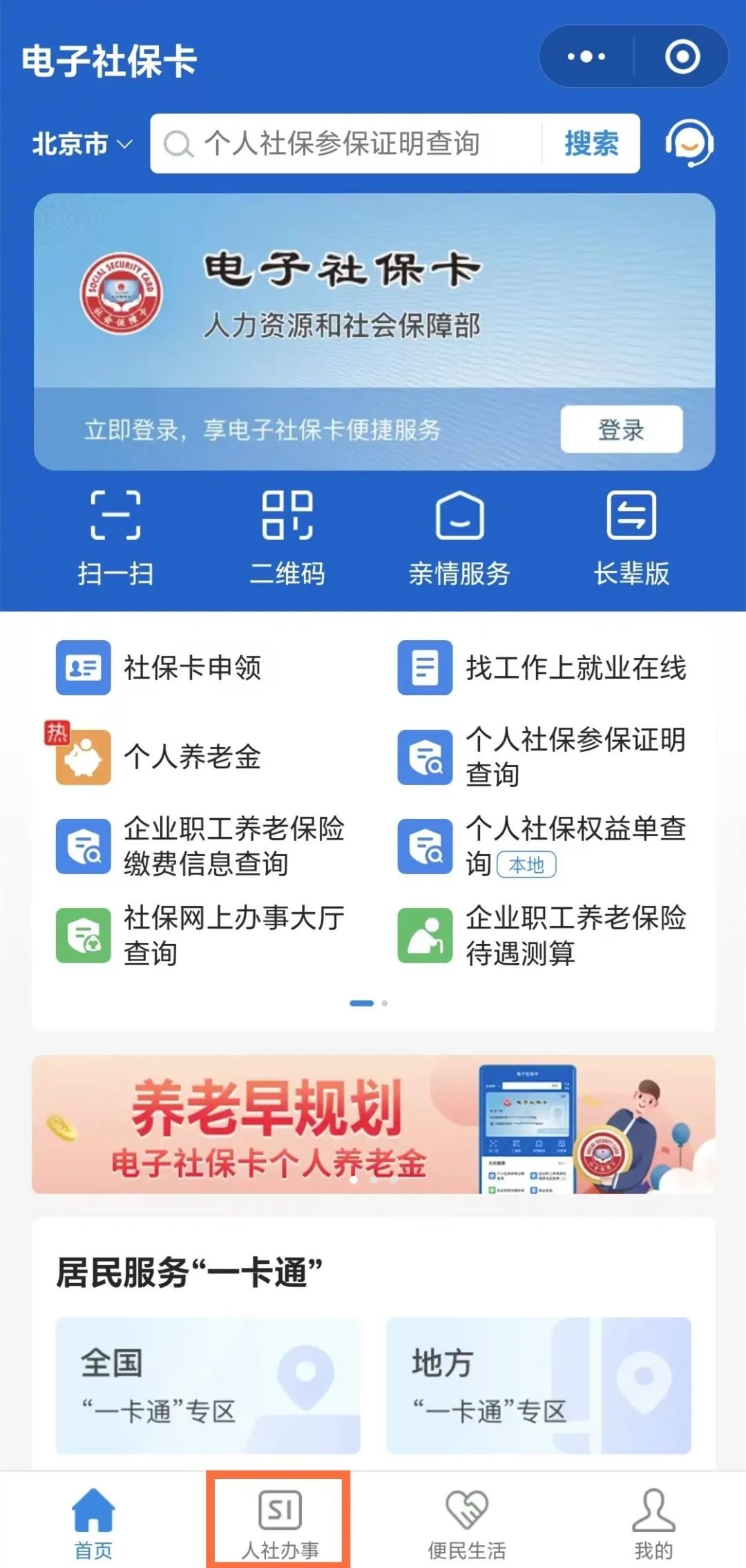
Task: Open 地方“一卡通”专区 card
Action: pos(539,1385)
